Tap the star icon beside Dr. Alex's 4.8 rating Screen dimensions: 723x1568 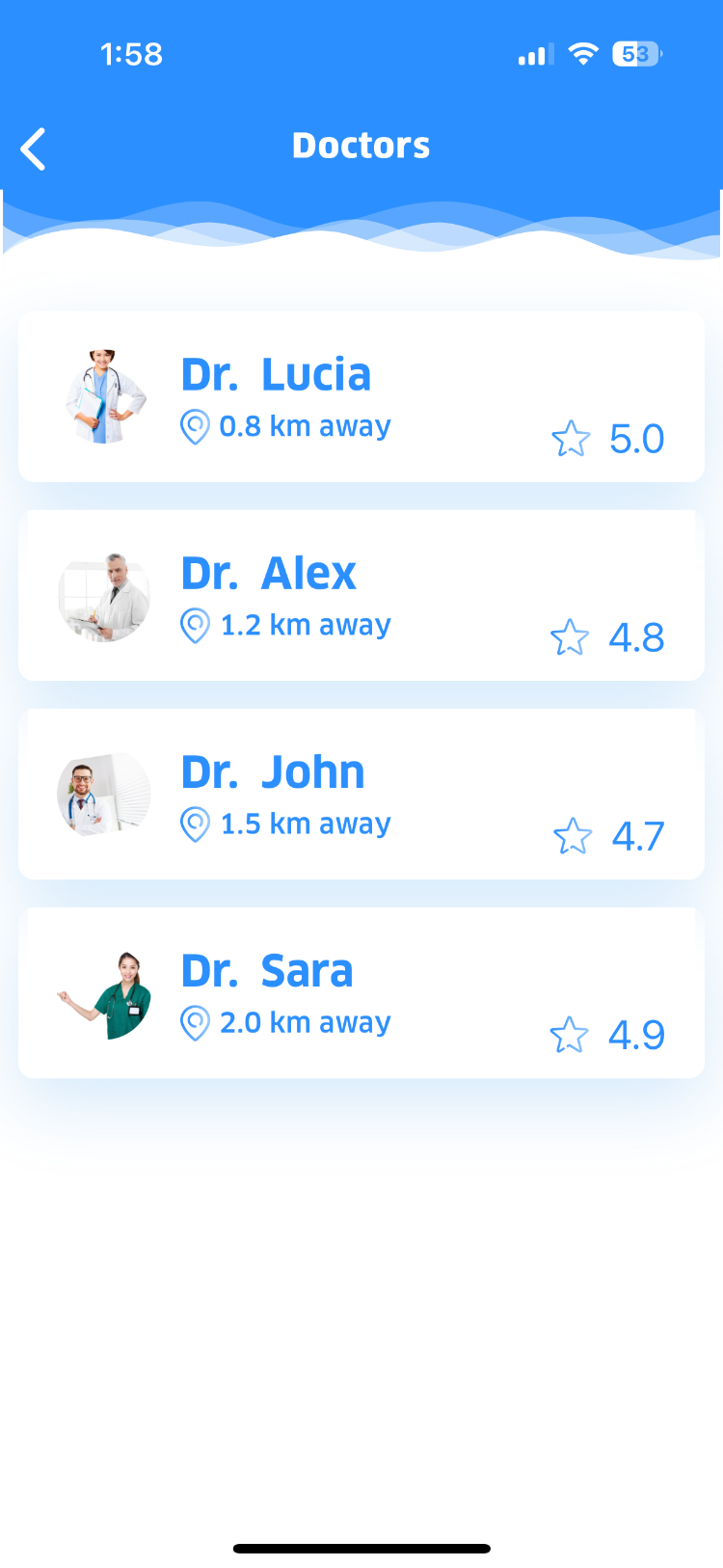[571, 637]
